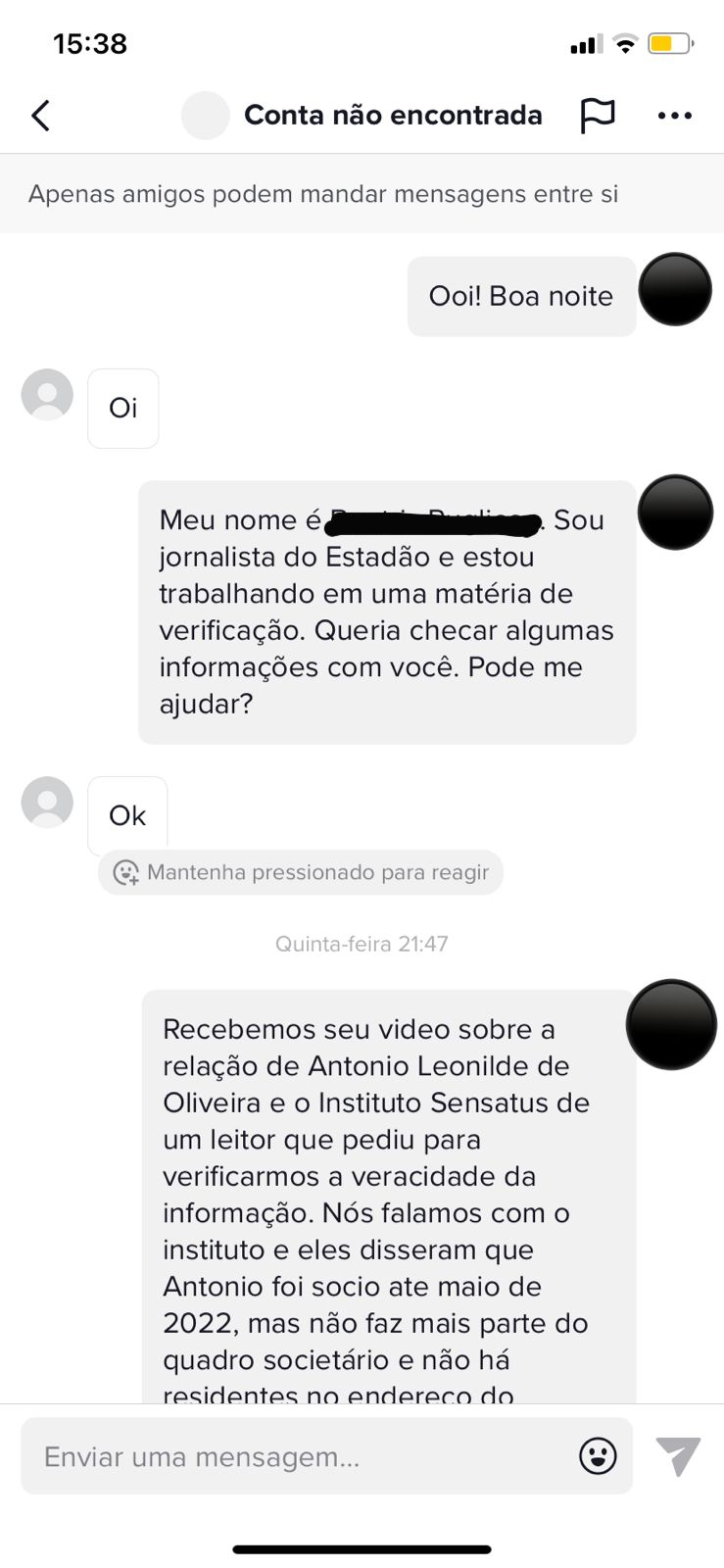Go back using the top-left arrow
This screenshot has height=1568, width=724.
(41, 116)
